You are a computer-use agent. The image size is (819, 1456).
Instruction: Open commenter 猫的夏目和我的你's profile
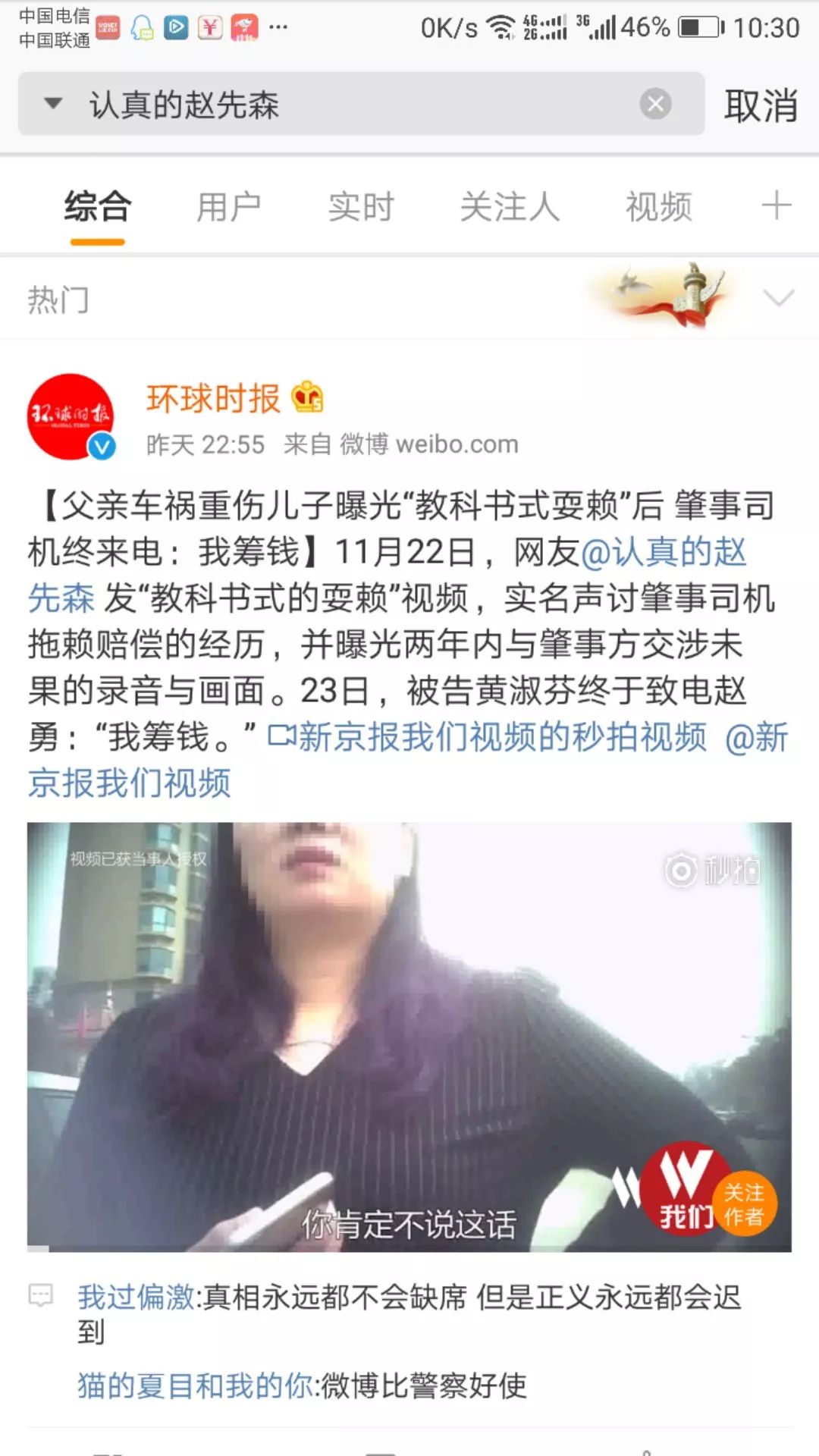195,1385
